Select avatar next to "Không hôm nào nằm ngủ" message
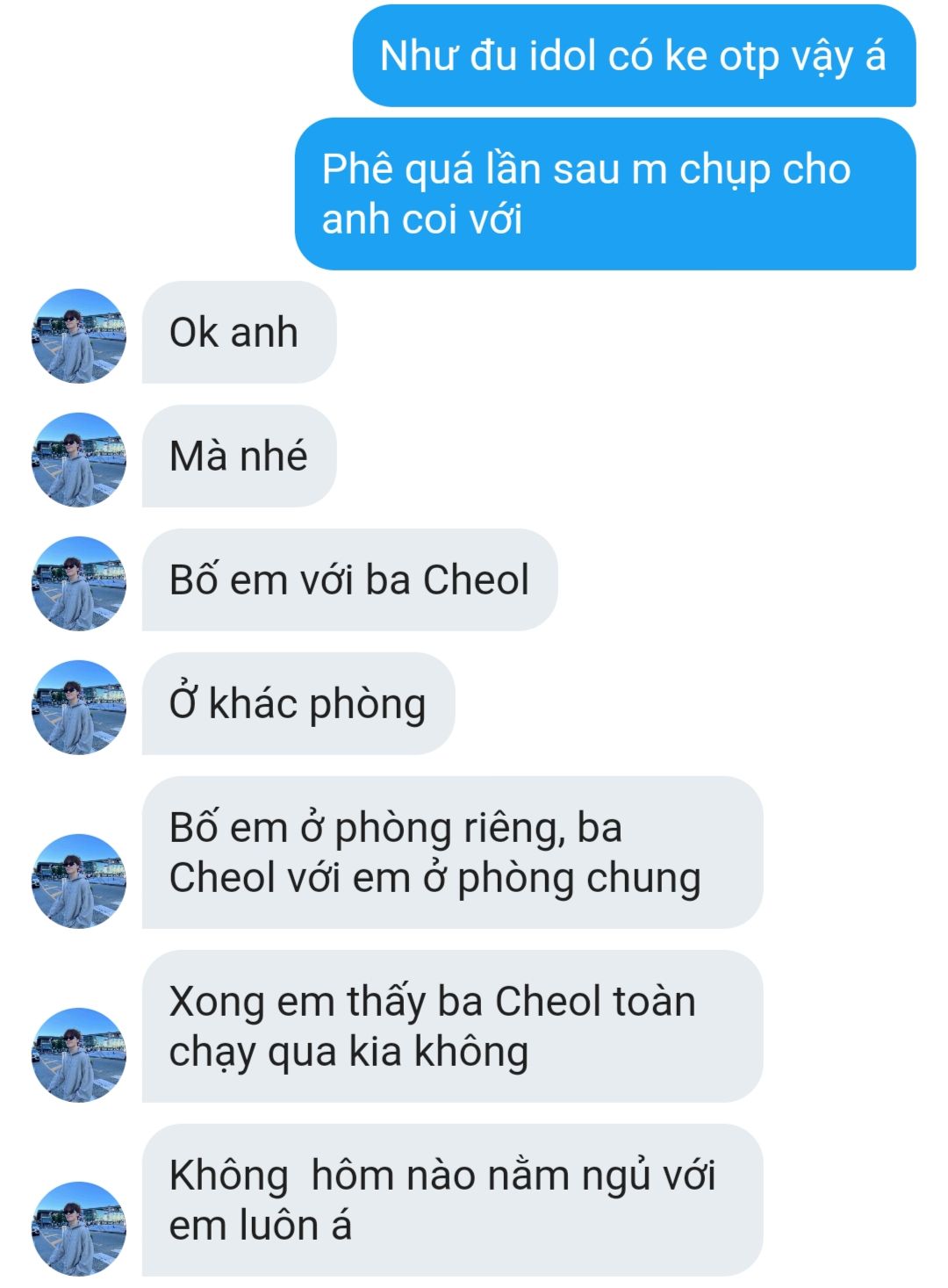Viewport: 948px width, 1288px height. pos(79,1229)
